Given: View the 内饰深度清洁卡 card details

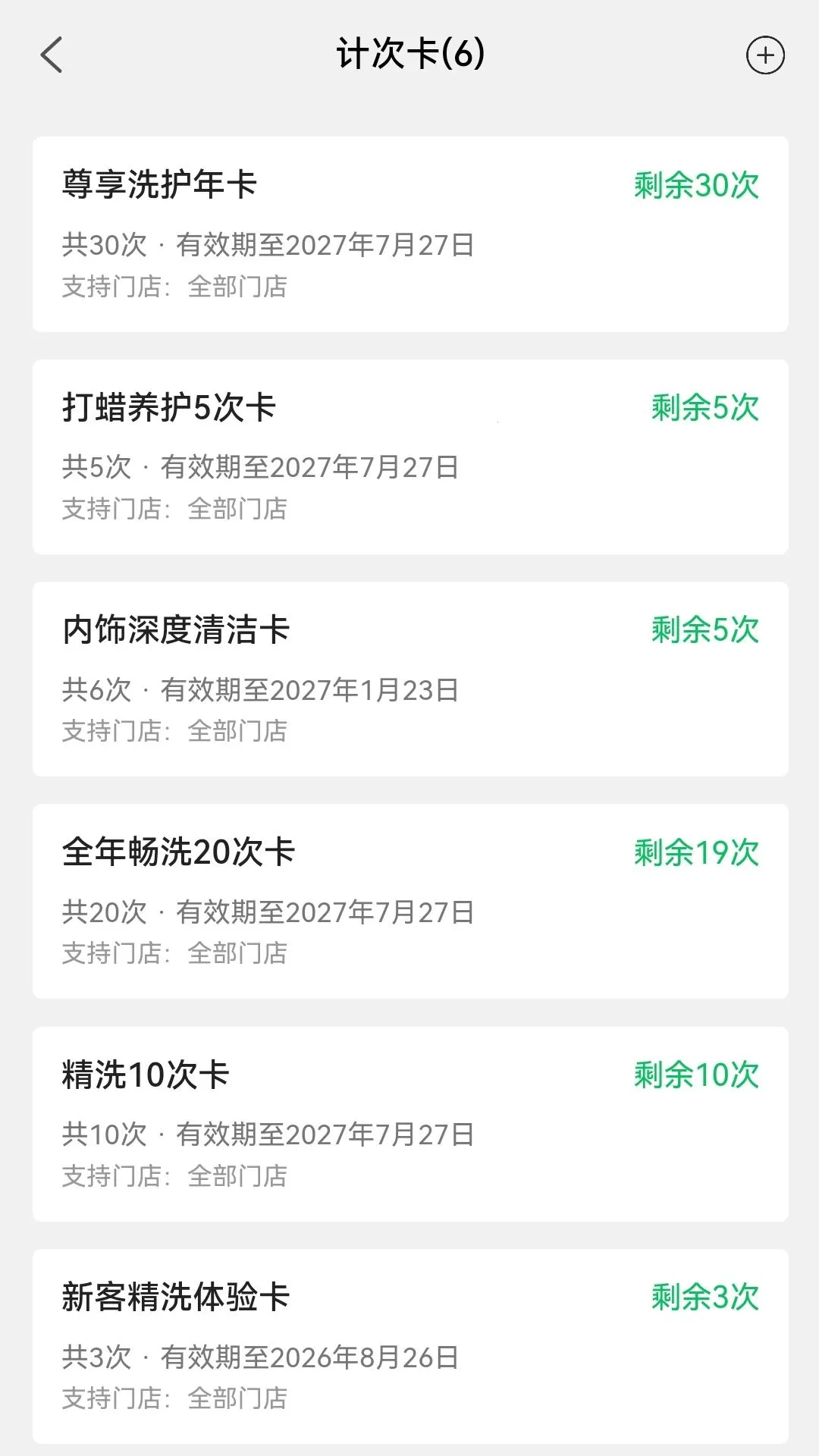Looking at the screenshot, I should click(x=410, y=679).
